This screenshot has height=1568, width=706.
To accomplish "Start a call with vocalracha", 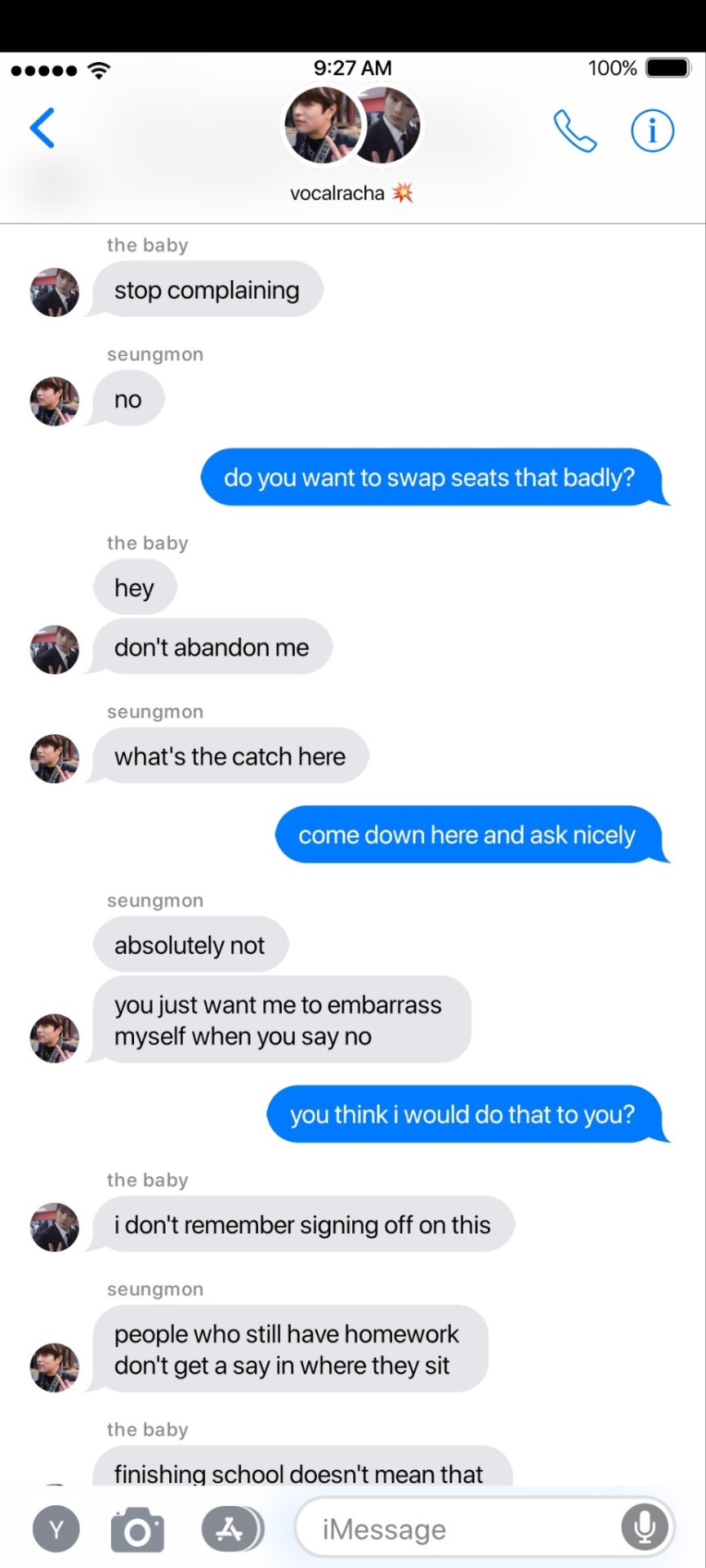I will point(574,131).
